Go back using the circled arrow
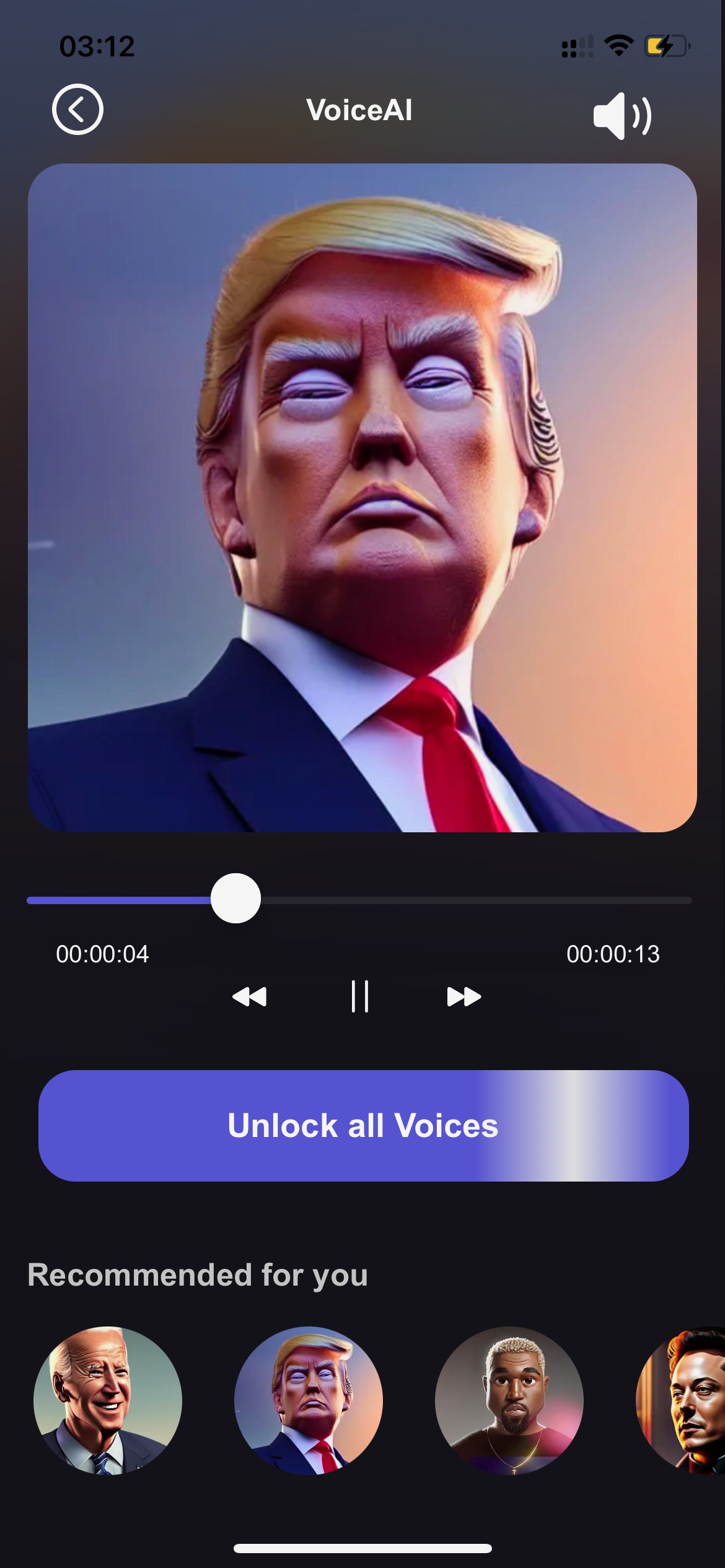Viewport: 725px width, 1568px height. [x=77, y=110]
